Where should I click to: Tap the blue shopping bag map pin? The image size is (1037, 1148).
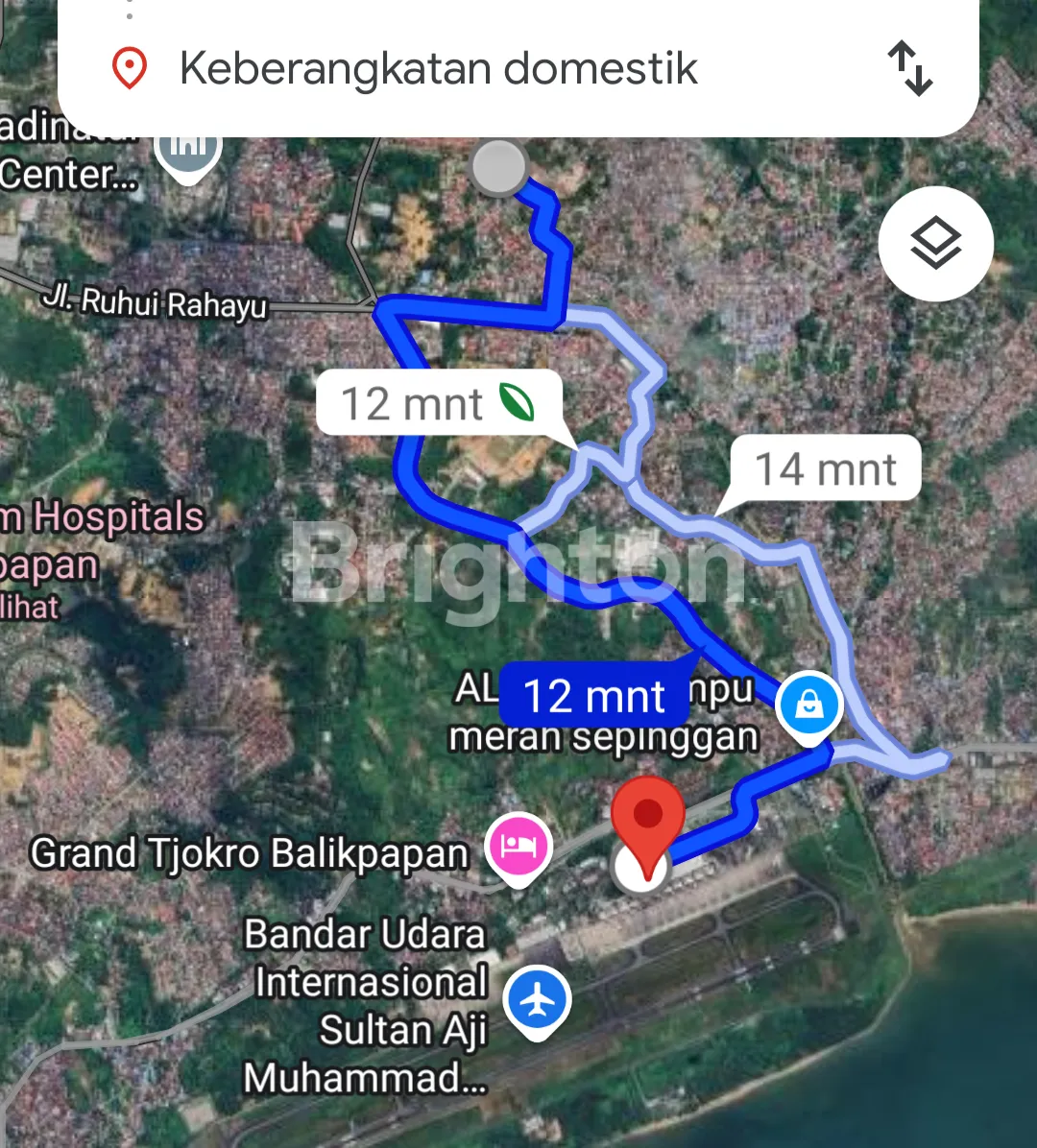point(809,706)
